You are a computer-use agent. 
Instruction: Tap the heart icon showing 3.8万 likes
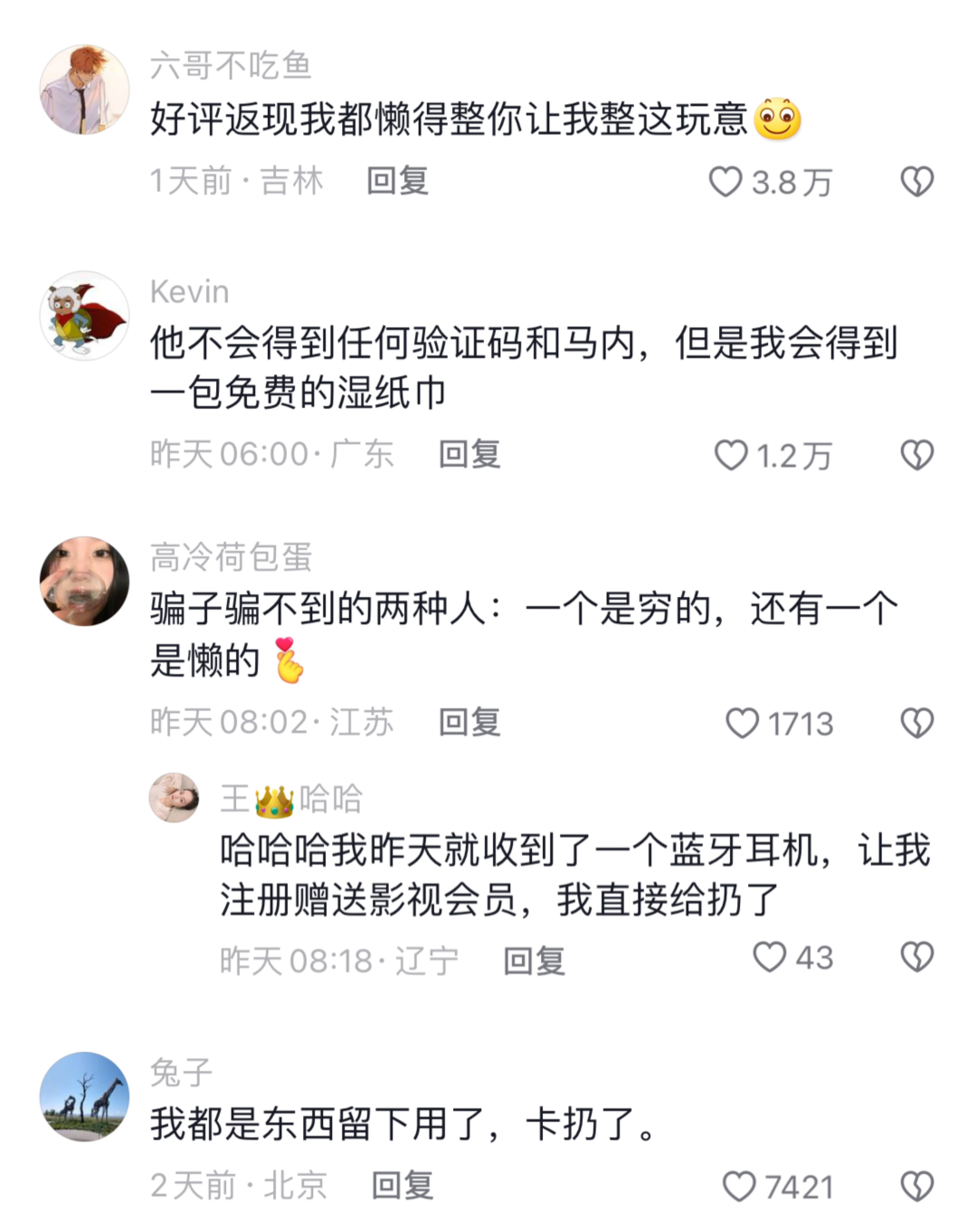tap(725, 181)
